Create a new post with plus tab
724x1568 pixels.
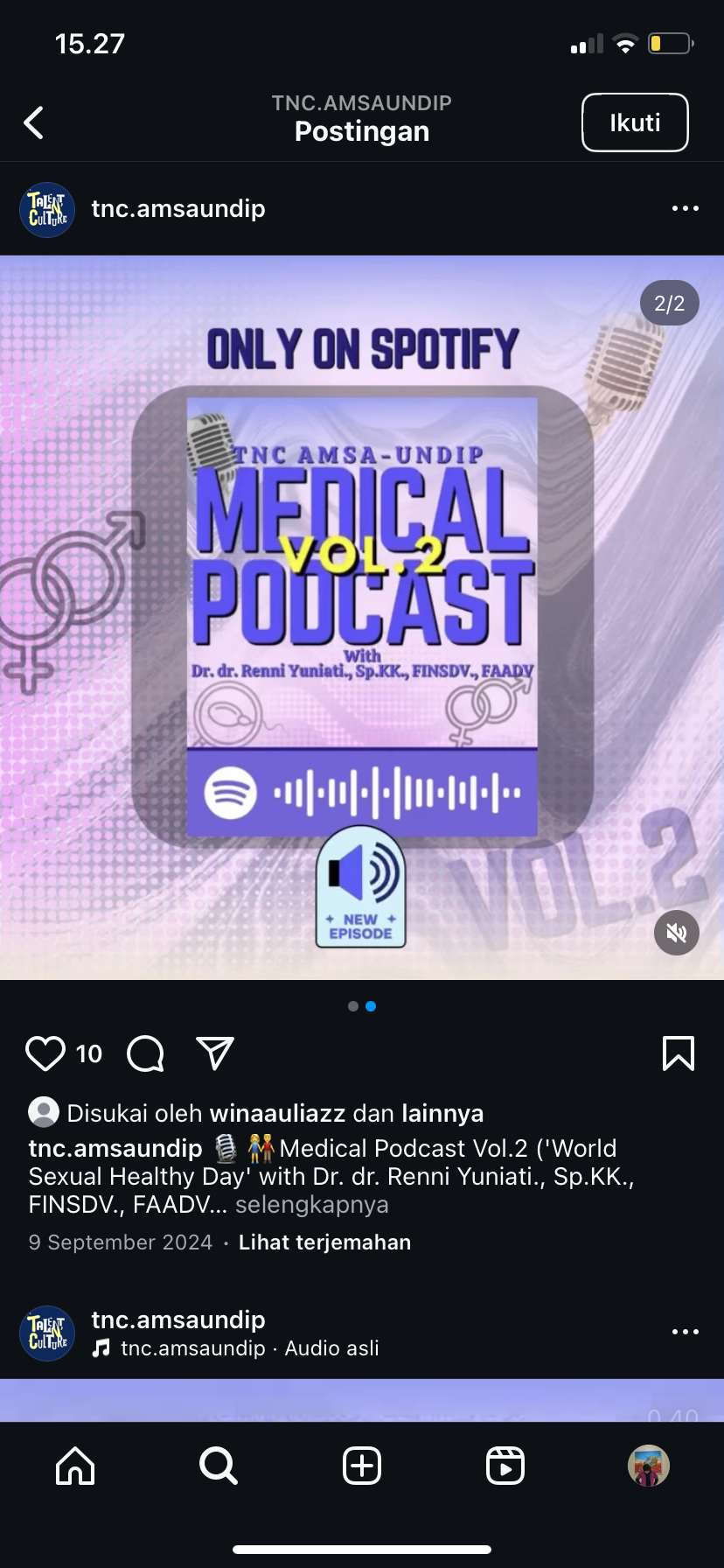pos(362,1466)
